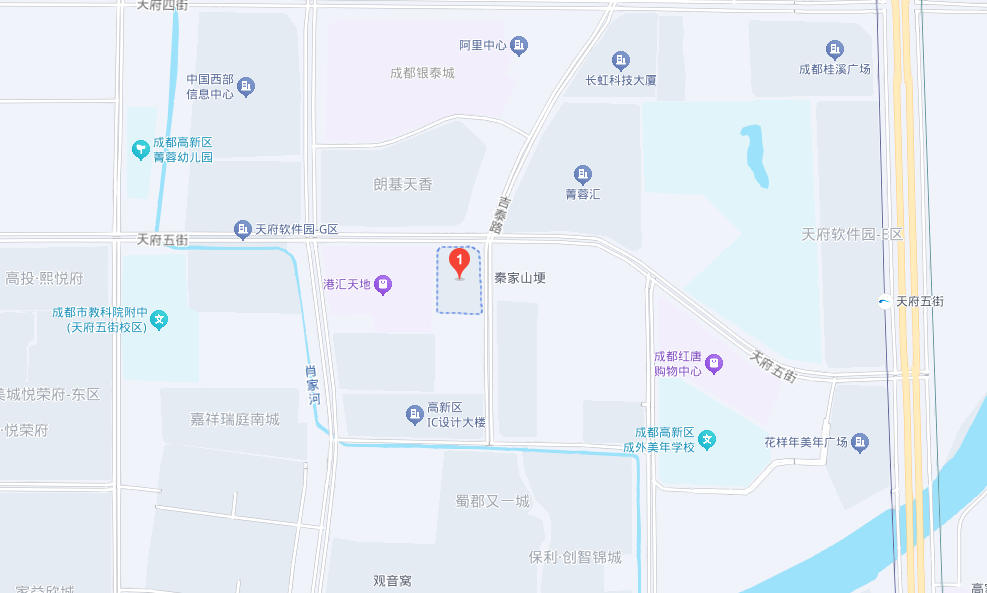Open the 成都高新区菁蓉幼儿园 kindergarten marker
Image resolution: width=987 pixels, height=593 pixels.
pos(141,150)
